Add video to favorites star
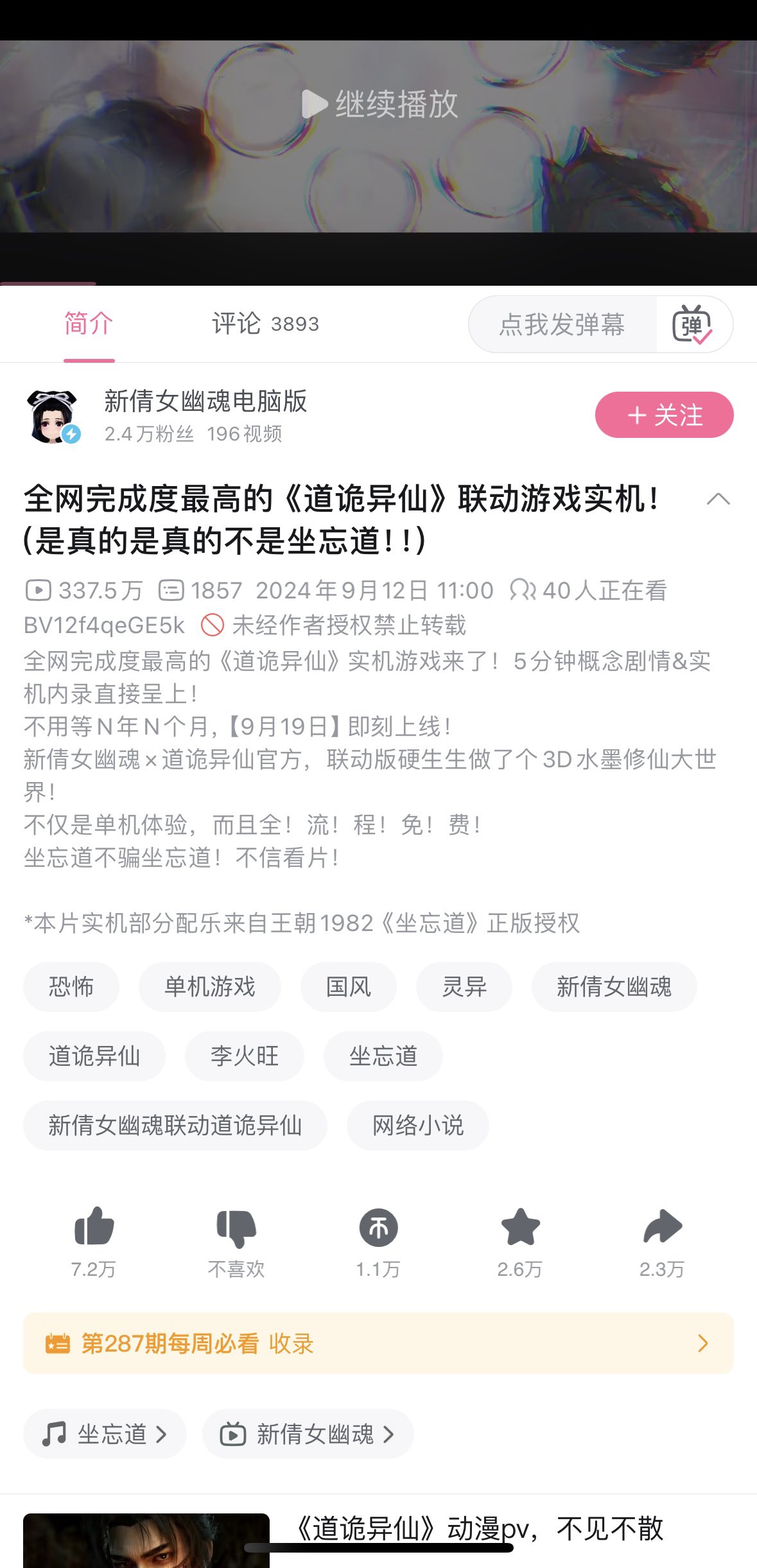757x1568 pixels. (520, 1226)
